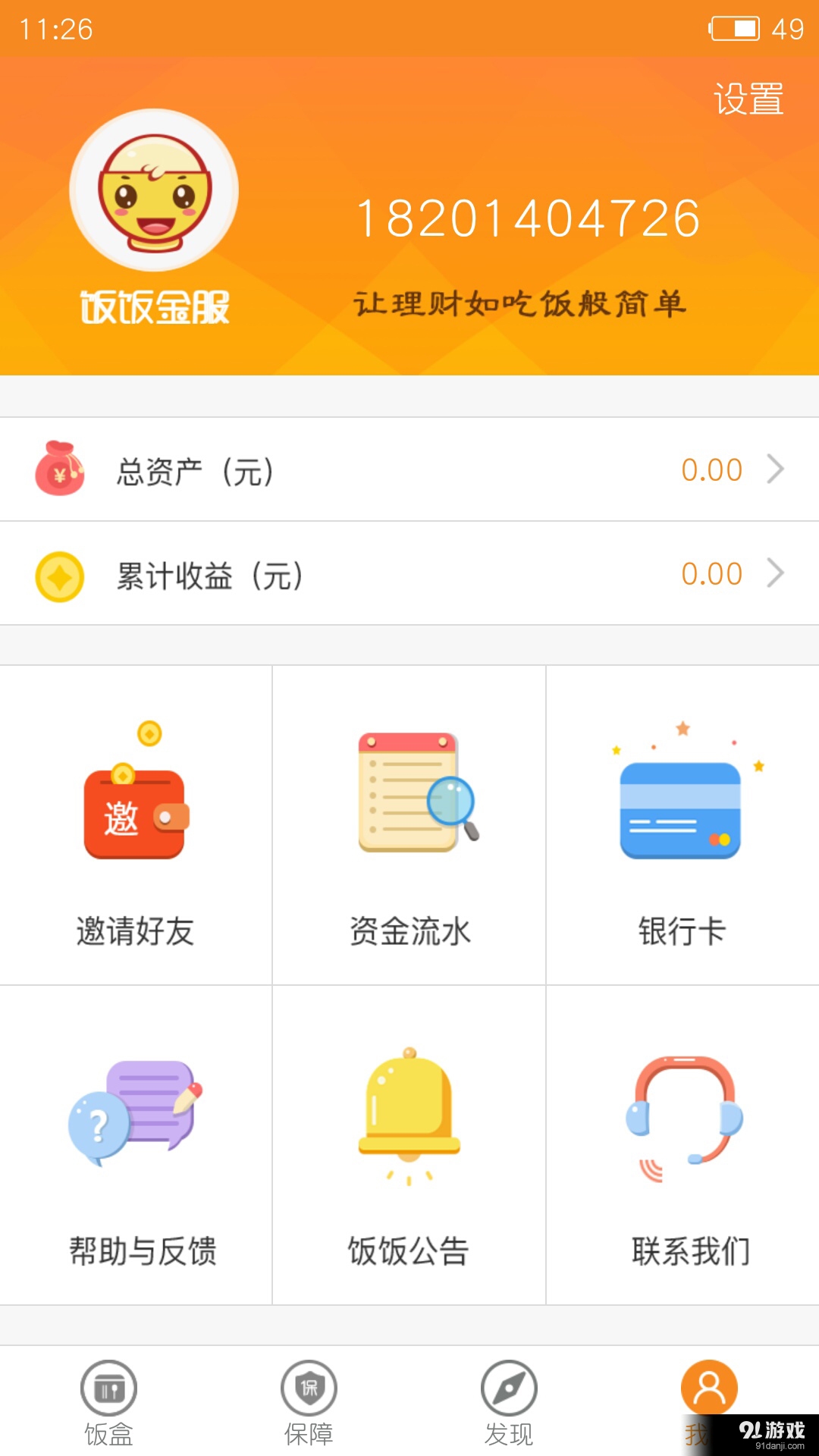The image size is (819, 1456).
Task: Expand the 总资产 row chevron arrow
Action: pyautogui.click(x=775, y=469)
